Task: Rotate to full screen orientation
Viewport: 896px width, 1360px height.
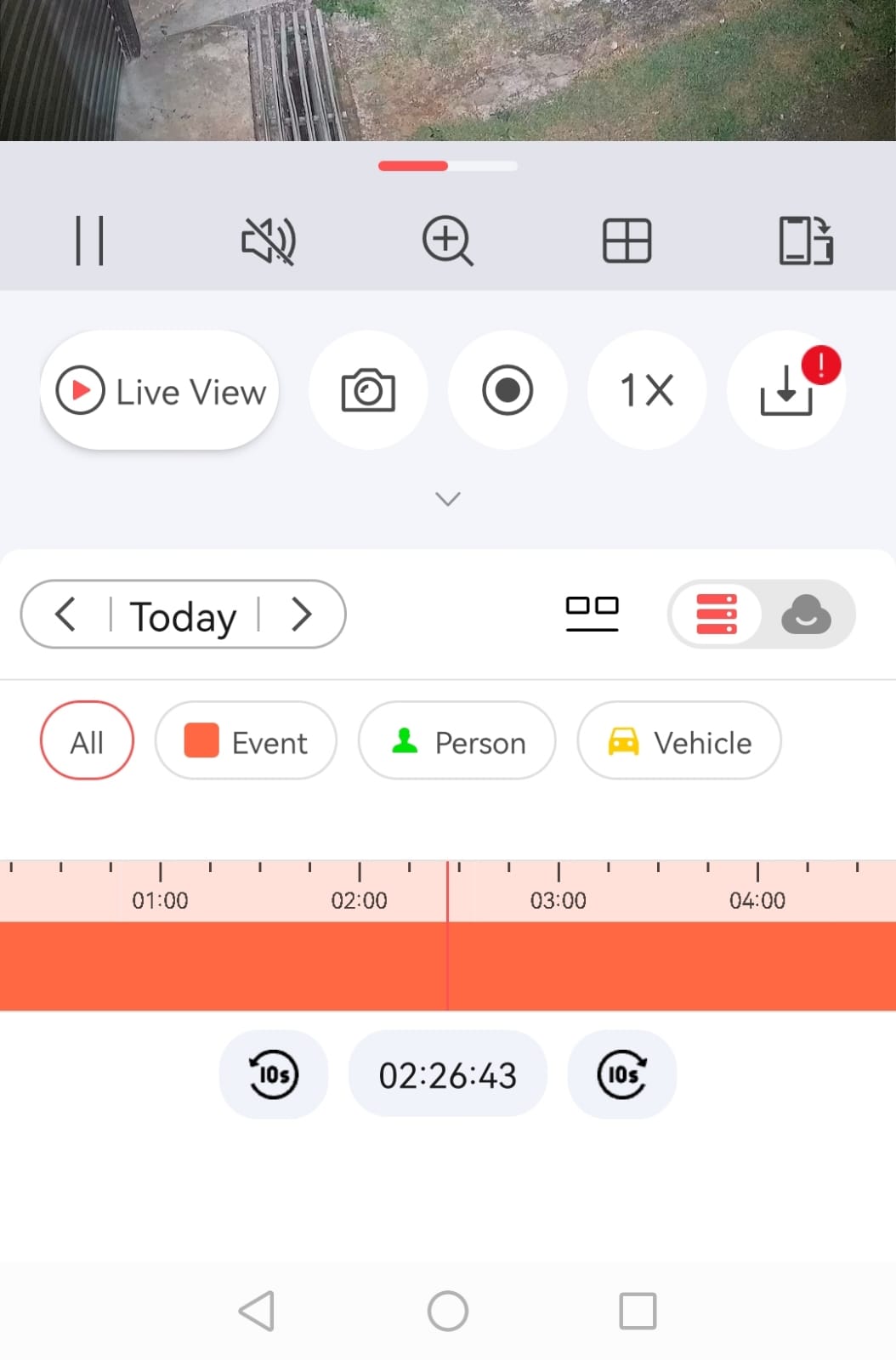Action: [x=806, y=241]
